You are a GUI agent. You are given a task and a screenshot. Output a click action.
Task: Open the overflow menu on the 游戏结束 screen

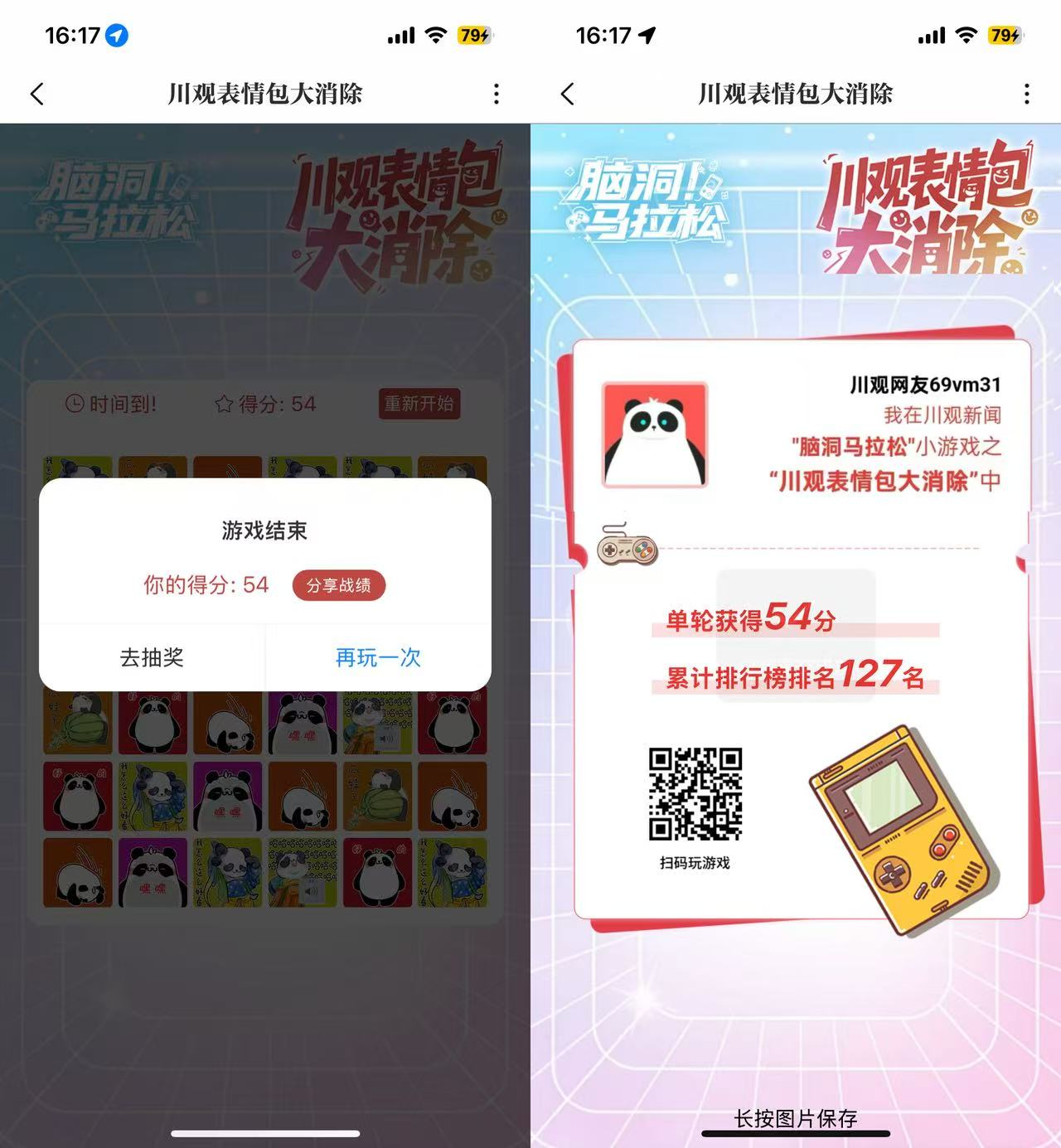[x=496, y=94]
